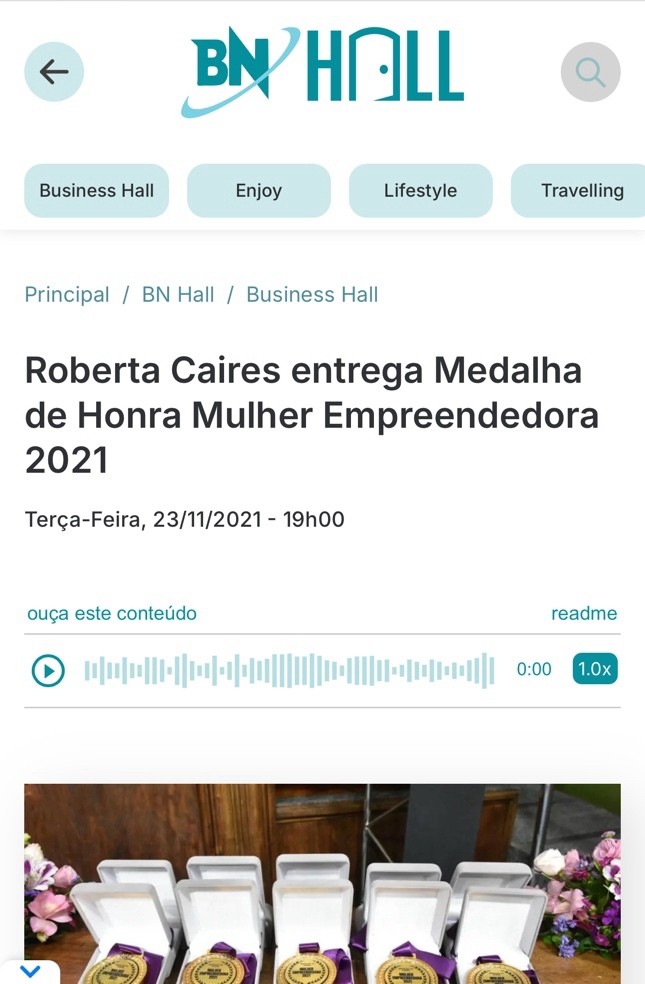Open the readme link
This screenshot has width=645, height=984.
click(584, 614)
